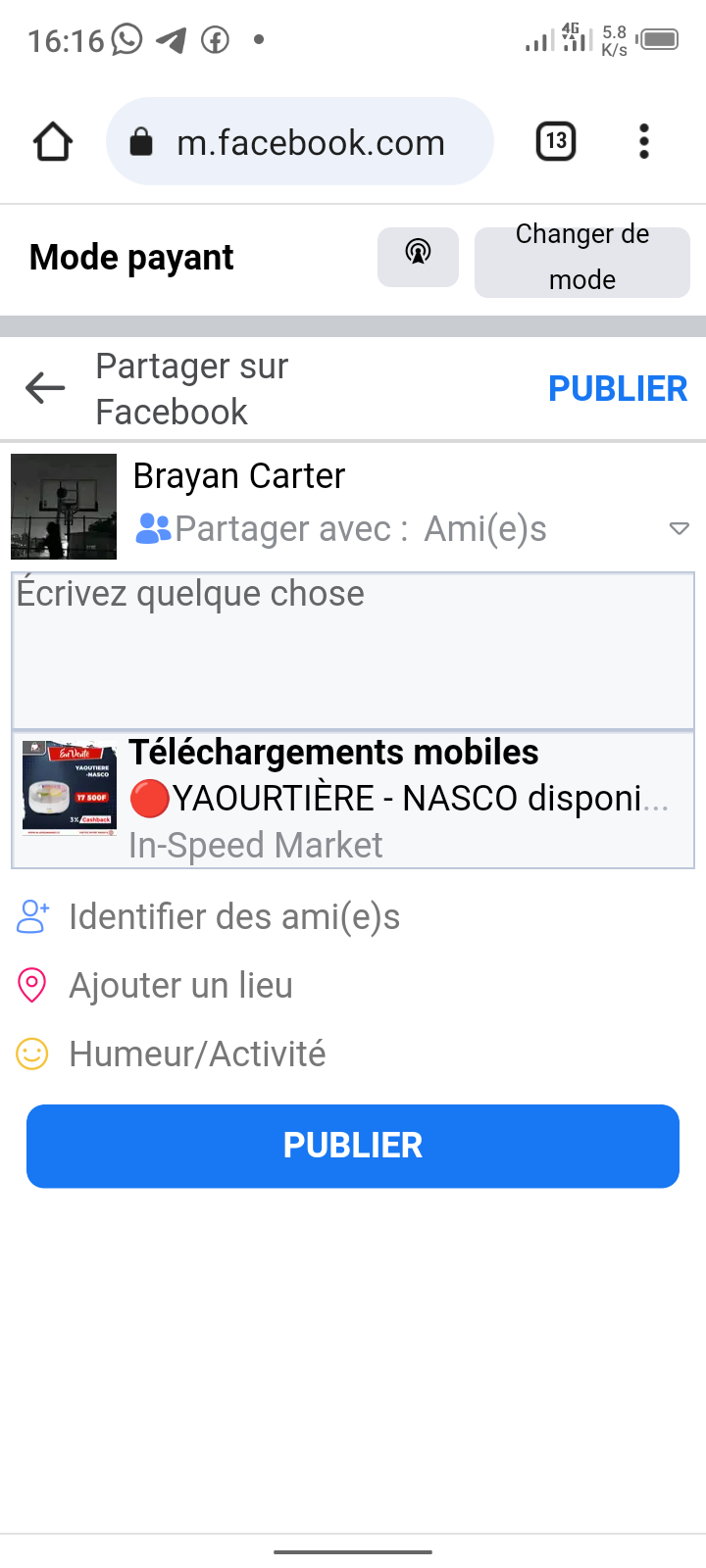The height and width of the screenshot is (1568, 706).
Task: Tap Changer de mode
Action: click(582, 257)
